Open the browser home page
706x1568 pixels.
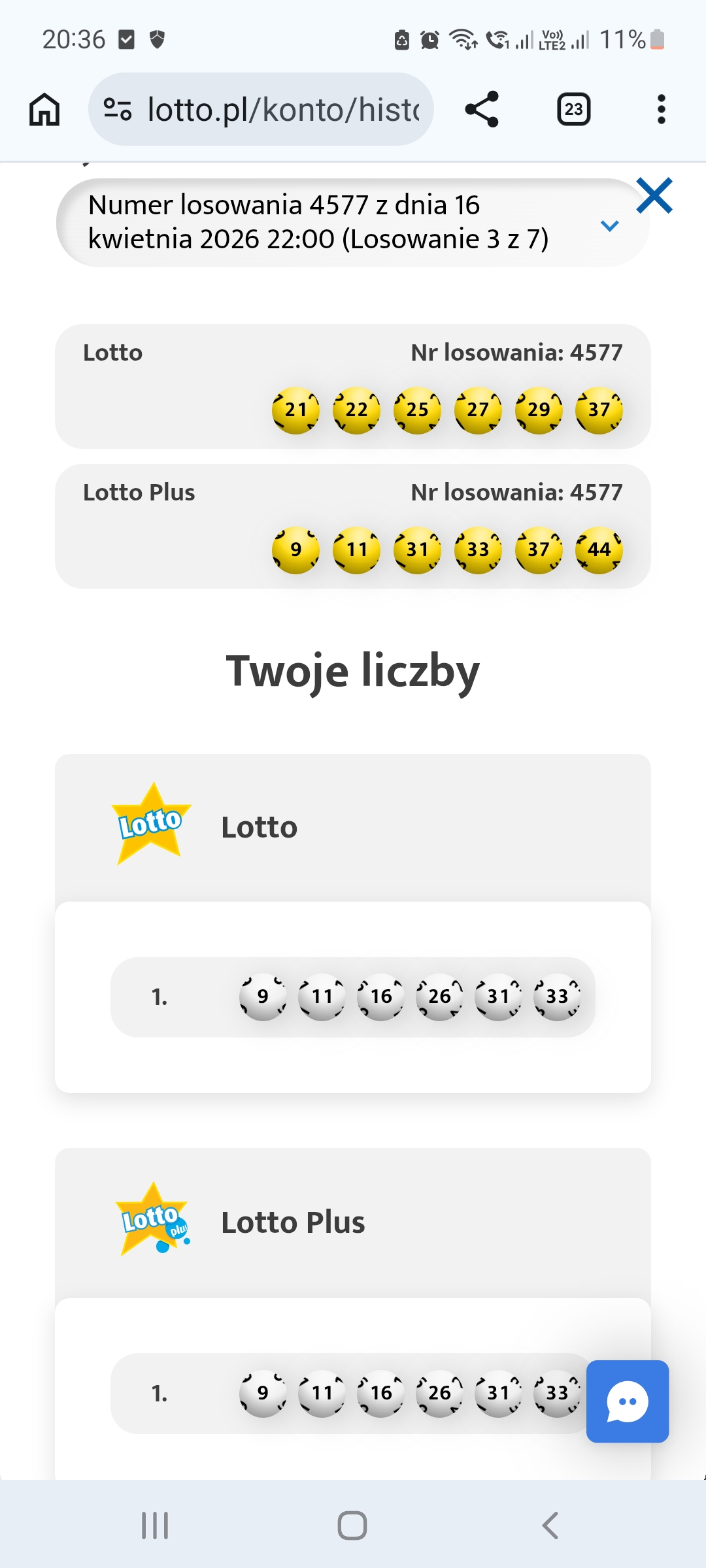[44, 109]
